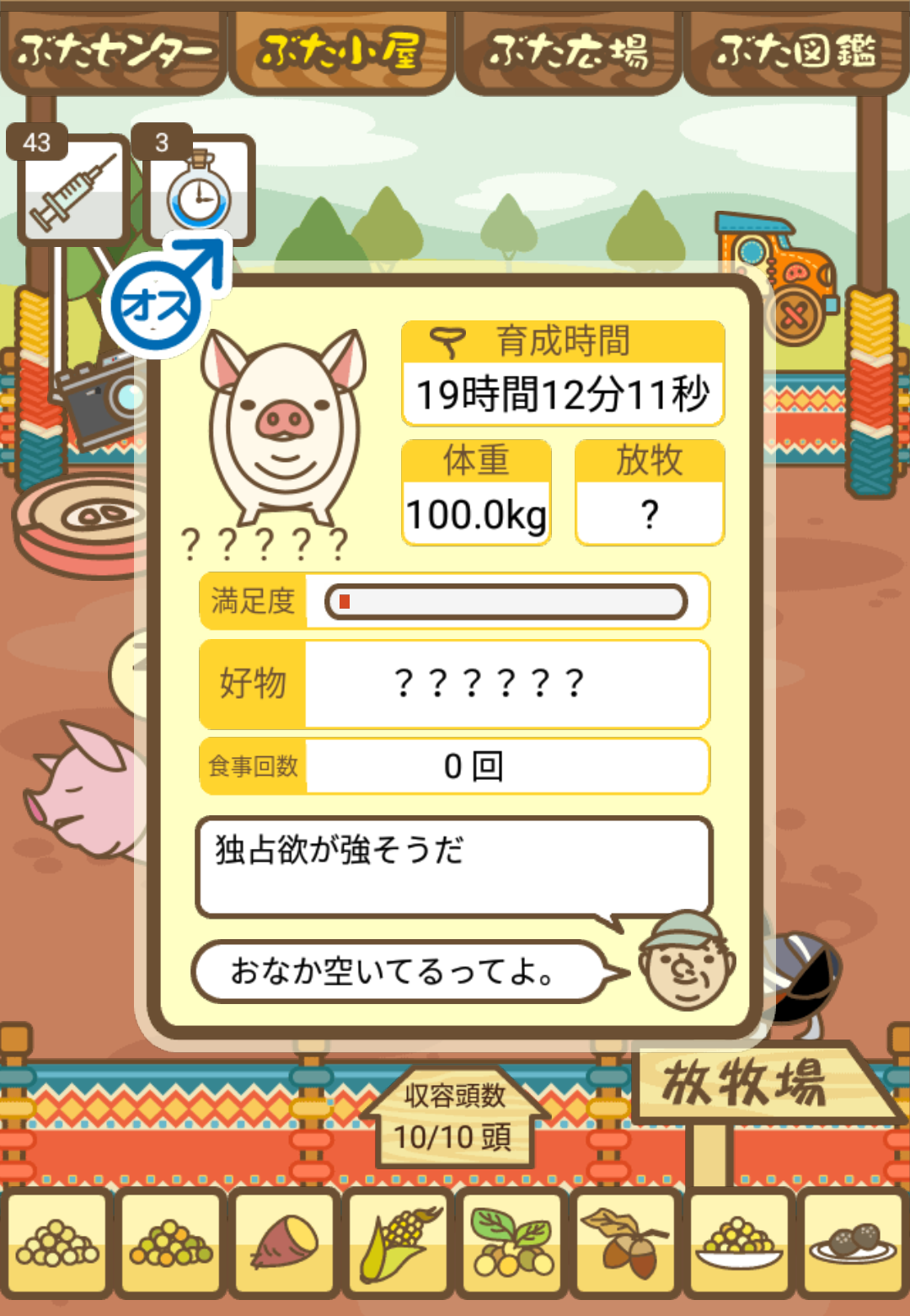910x1316 pixels.
Task: Use the syringe item
Action: tap(72, 191)
